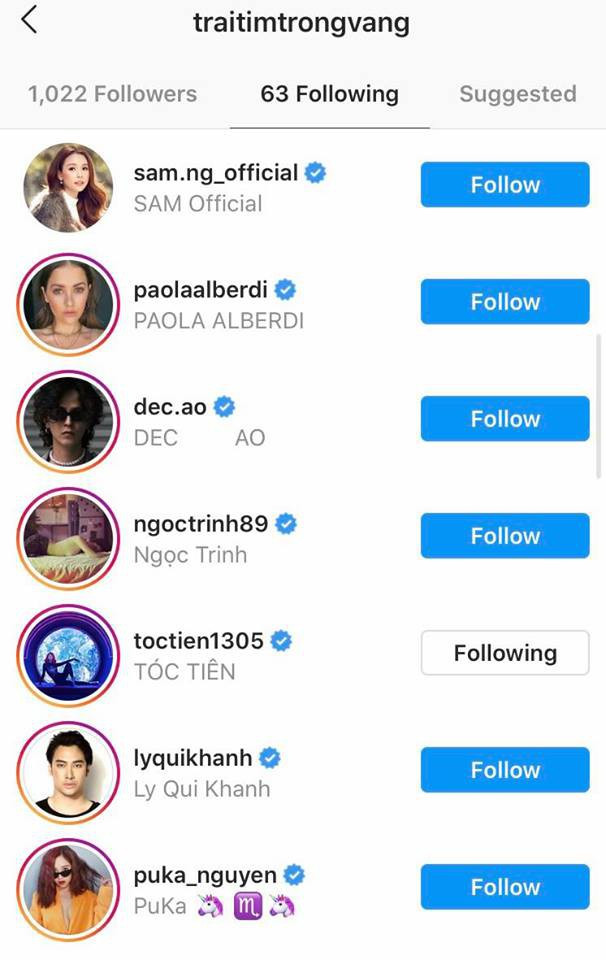Switch to the Suggested tab
This screenshot has width=606, height=960.
pos(517,94)
